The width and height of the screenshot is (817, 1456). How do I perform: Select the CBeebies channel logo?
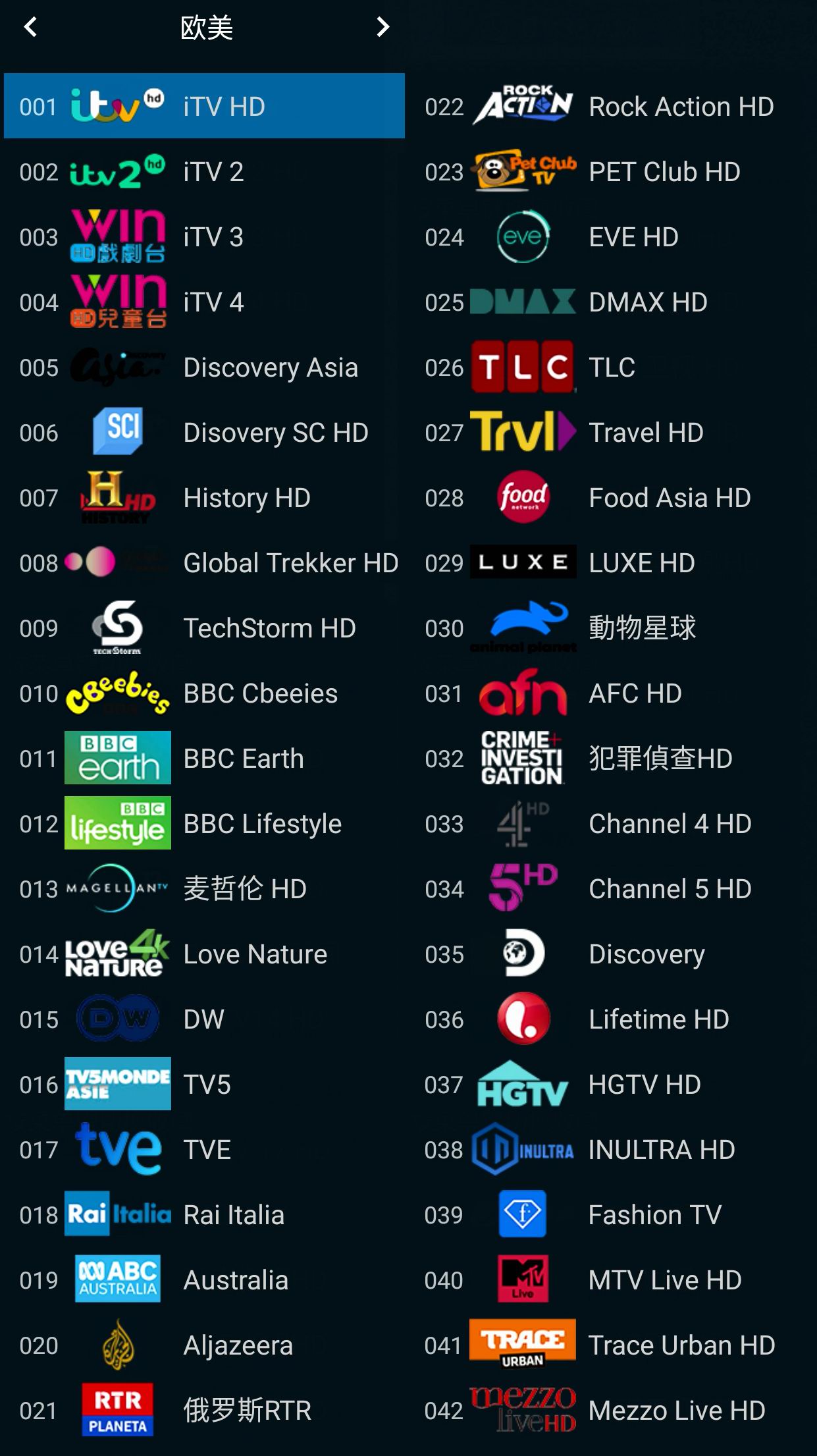[117, 693]
